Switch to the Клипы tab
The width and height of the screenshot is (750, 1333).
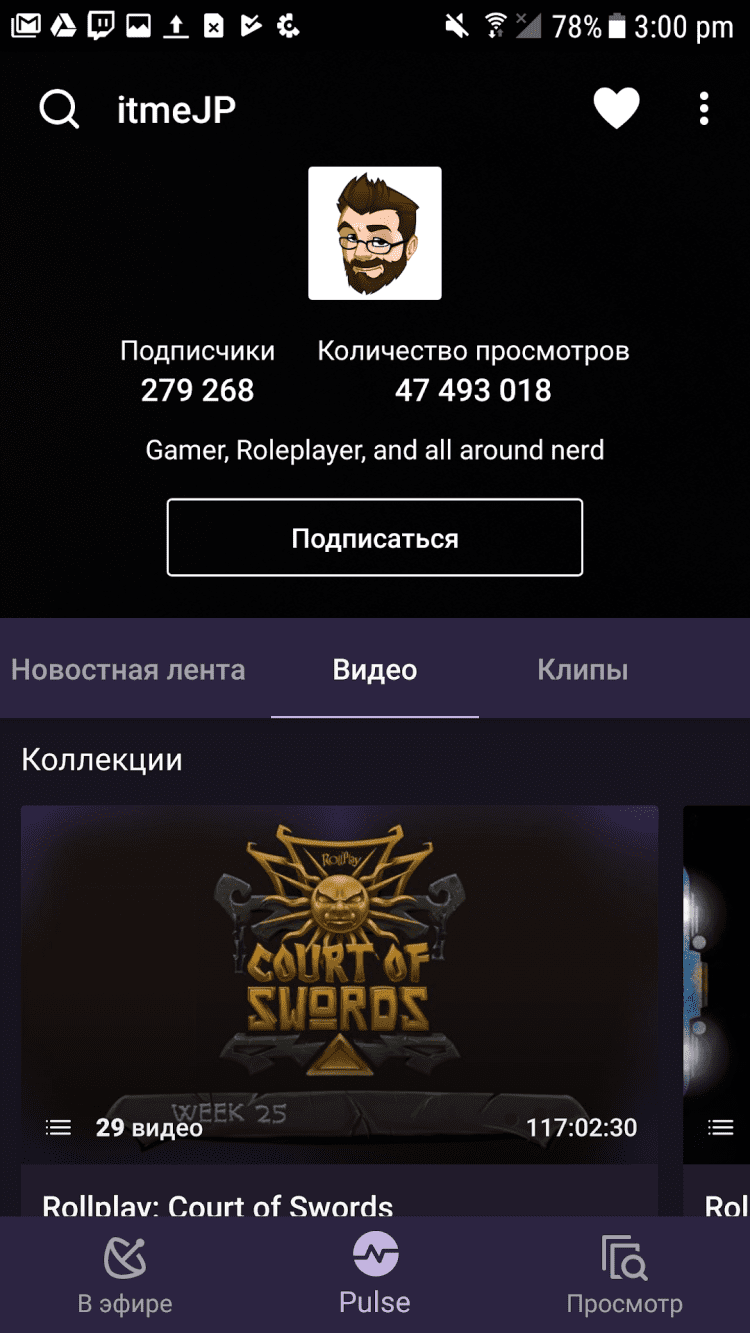click(583, 669)
